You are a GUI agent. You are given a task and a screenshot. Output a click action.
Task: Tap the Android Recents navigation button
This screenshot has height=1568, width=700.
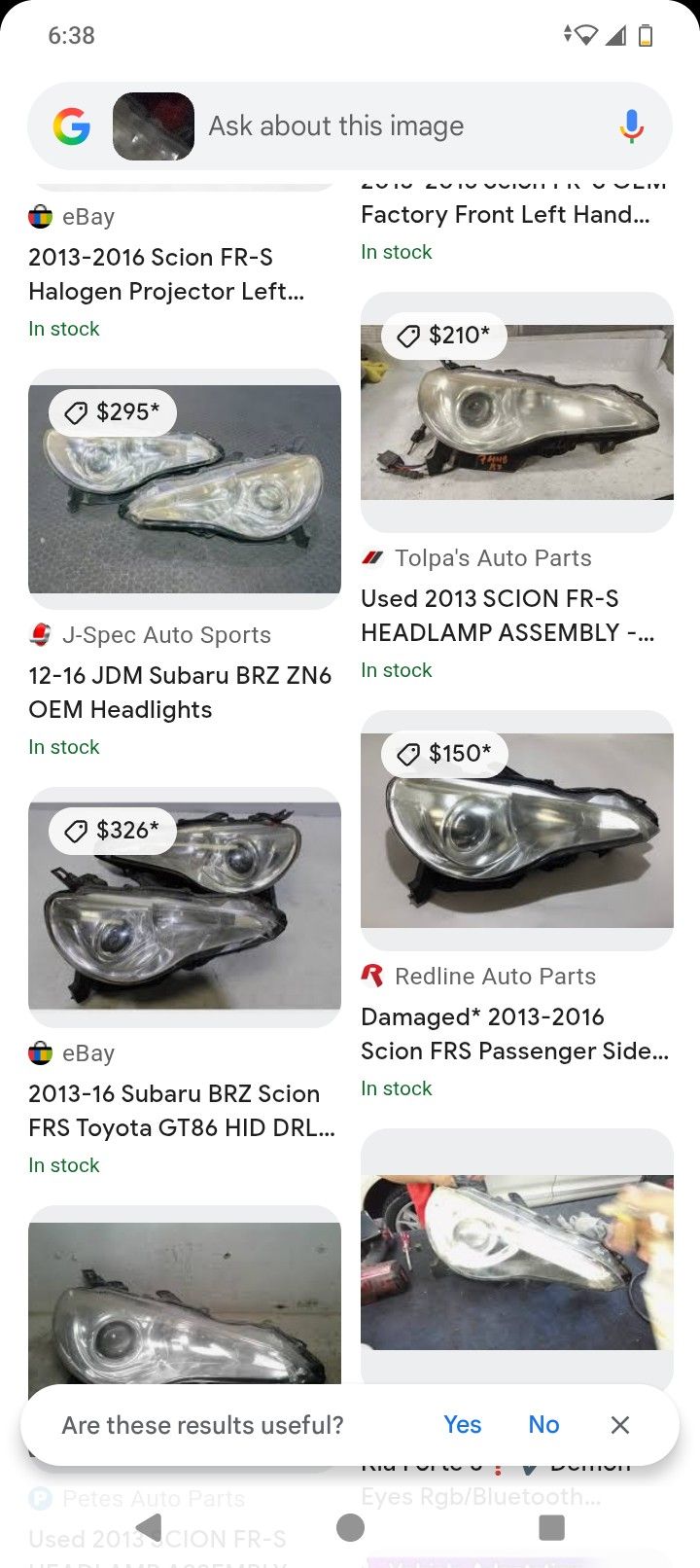pos(550,1528)
